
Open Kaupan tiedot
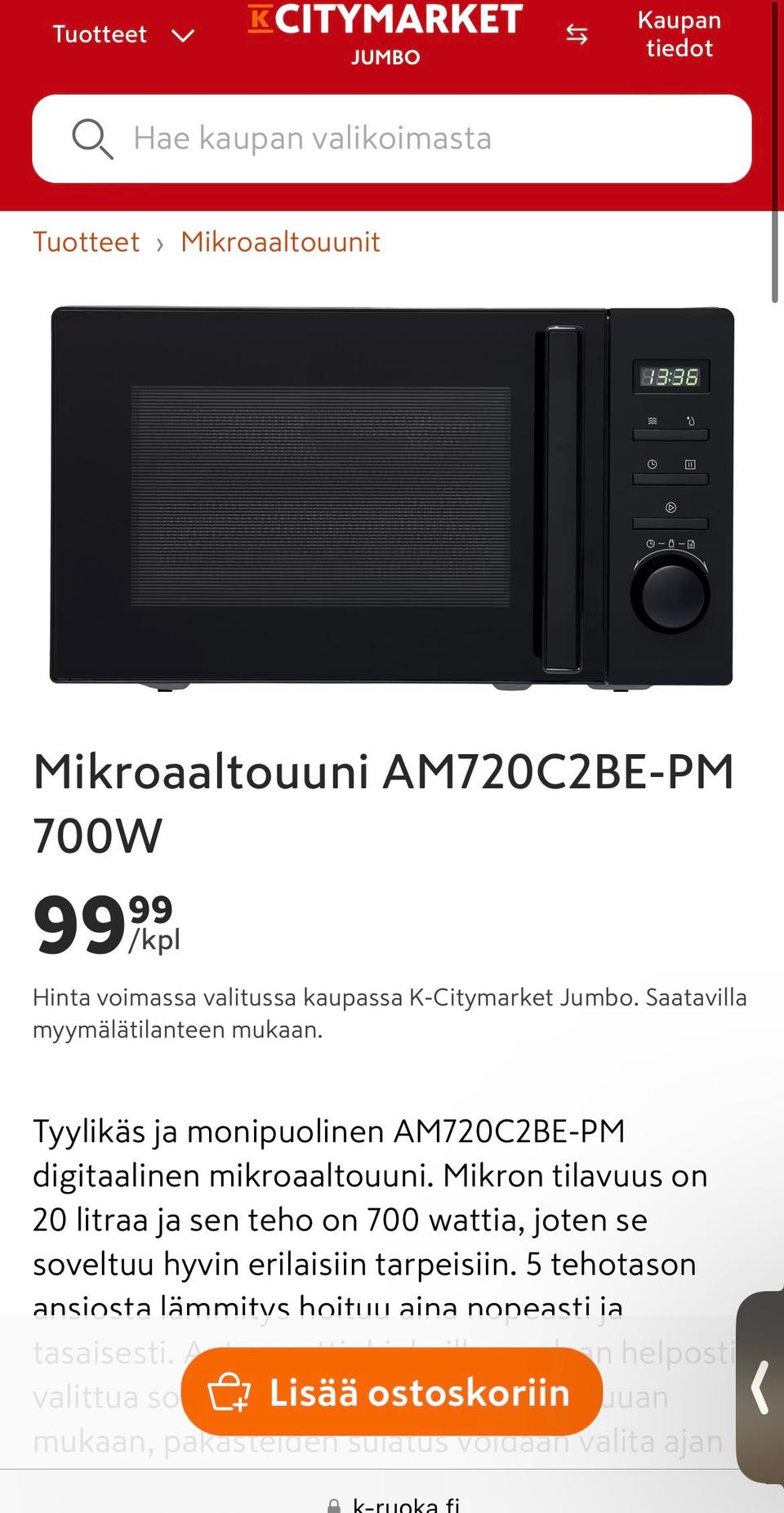point(679,33)
